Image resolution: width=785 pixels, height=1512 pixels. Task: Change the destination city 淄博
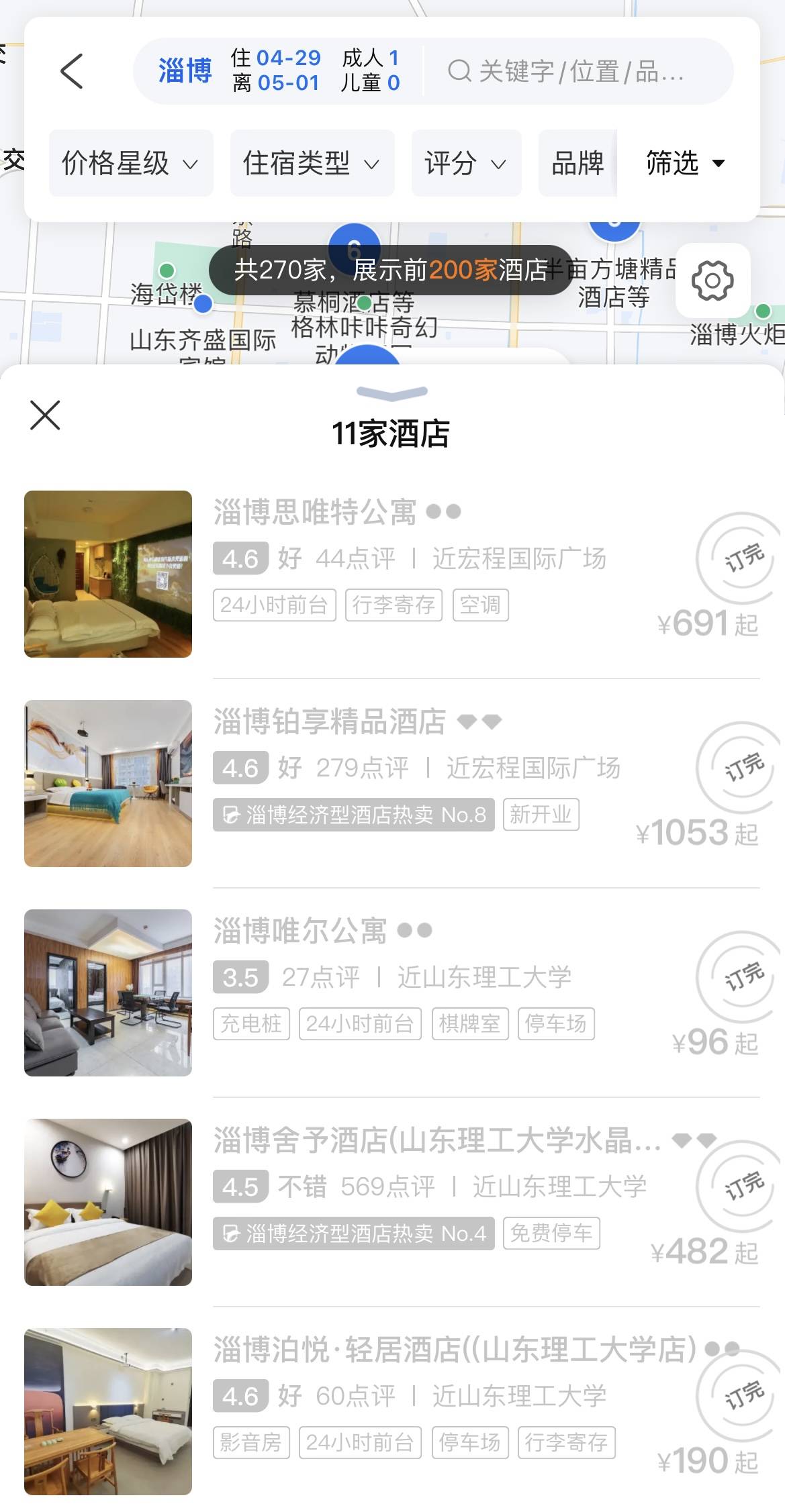(x=185, y=71)
